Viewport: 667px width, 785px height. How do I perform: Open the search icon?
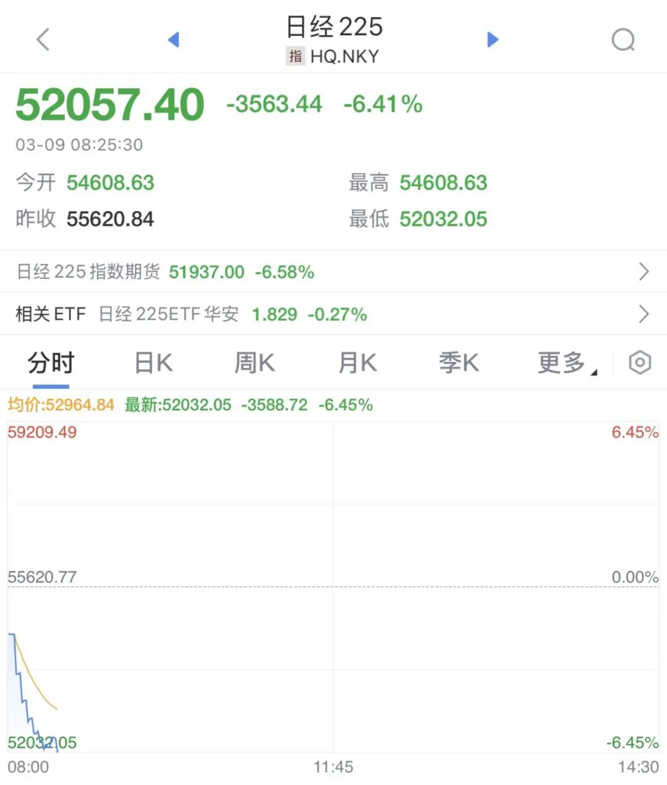click(623, 40)
